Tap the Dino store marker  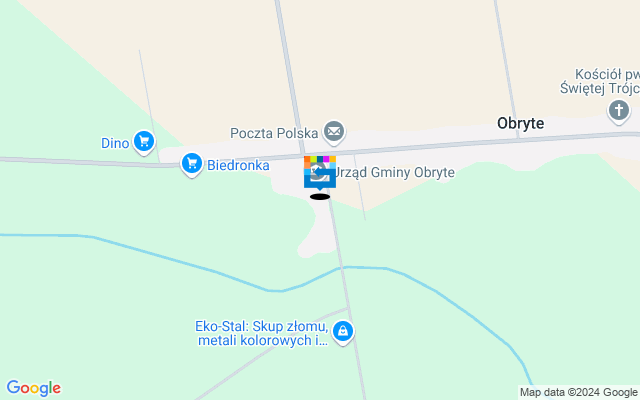145,142
